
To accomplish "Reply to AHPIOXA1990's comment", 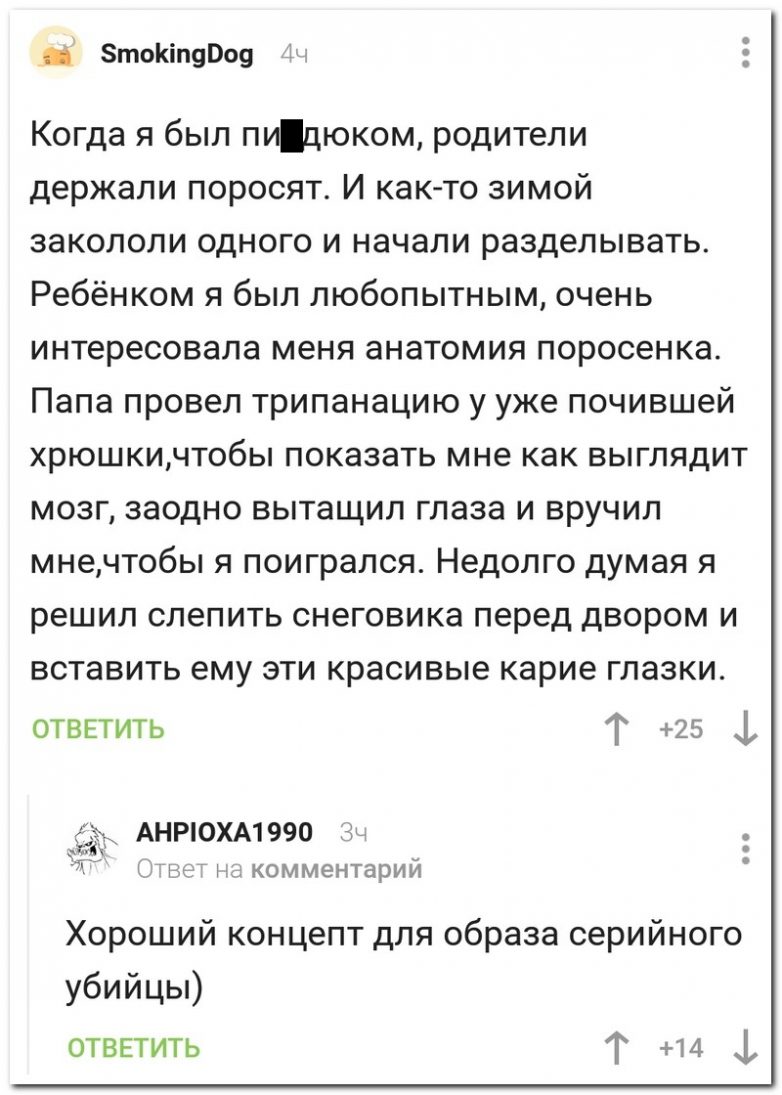I will point(132,1048).
